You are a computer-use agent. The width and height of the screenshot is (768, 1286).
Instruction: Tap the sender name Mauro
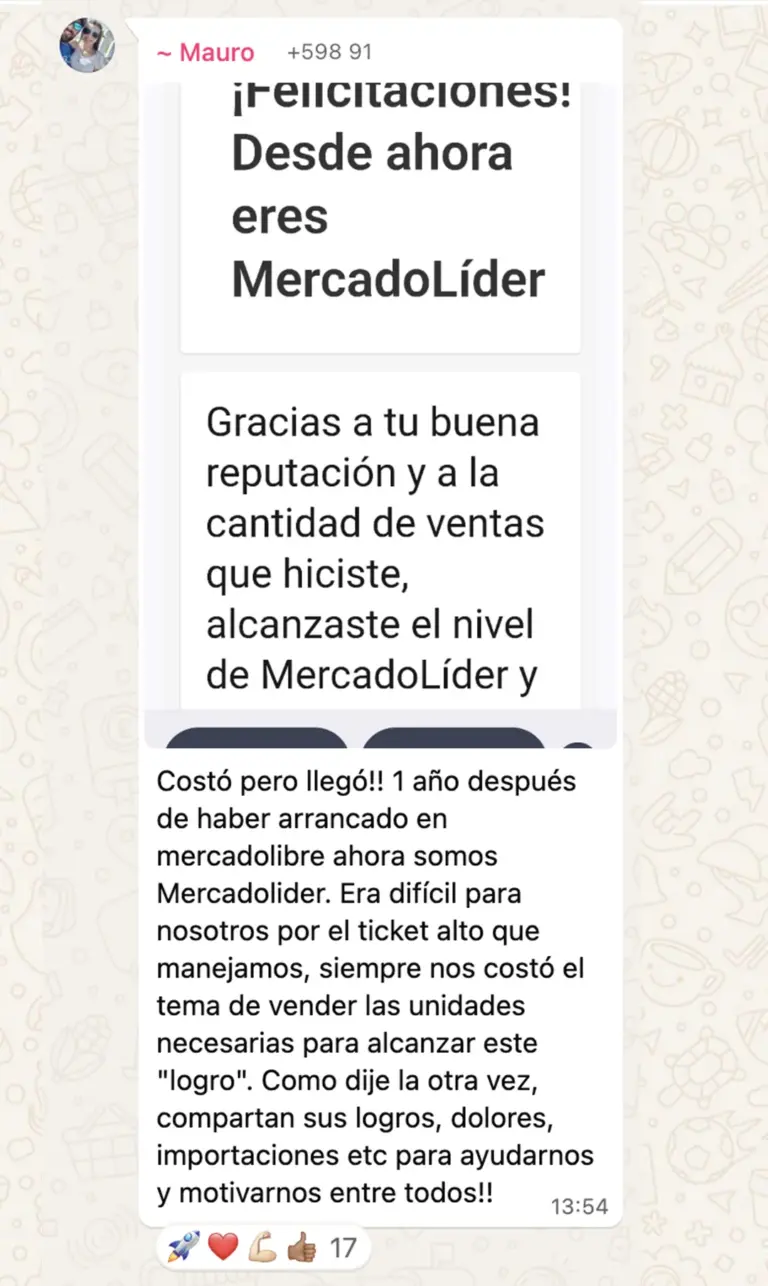[x=205, y=53]
